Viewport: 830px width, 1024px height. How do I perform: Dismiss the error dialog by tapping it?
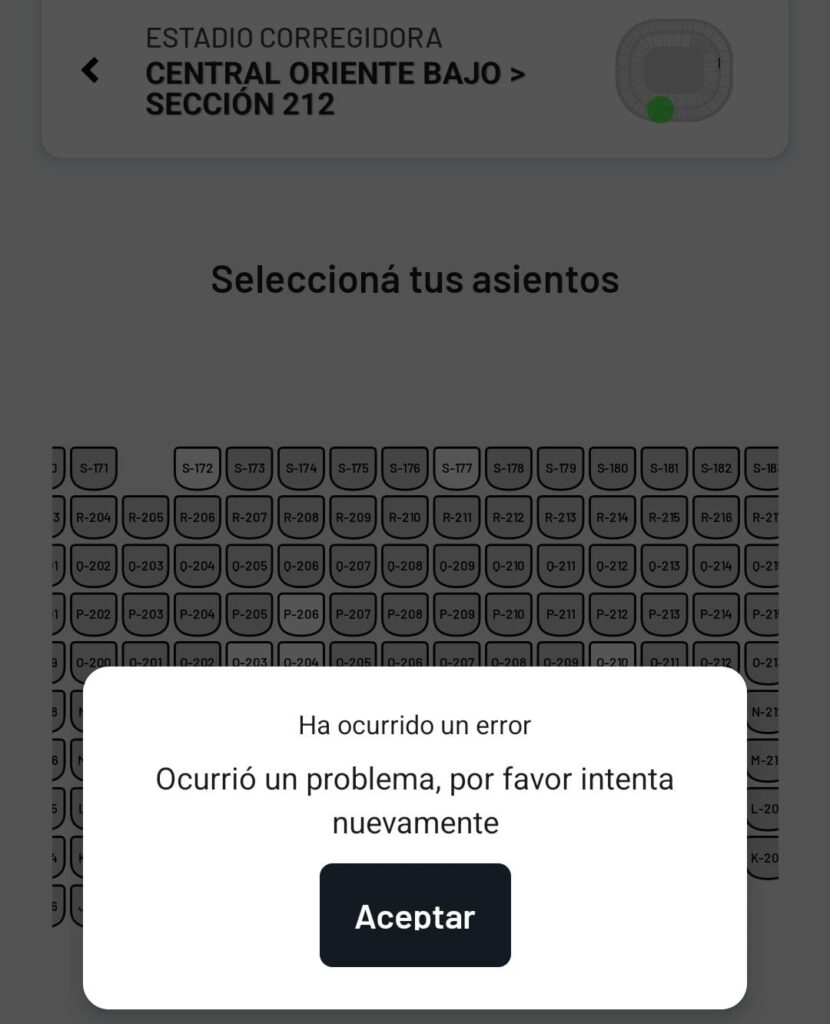coord(415,915)
